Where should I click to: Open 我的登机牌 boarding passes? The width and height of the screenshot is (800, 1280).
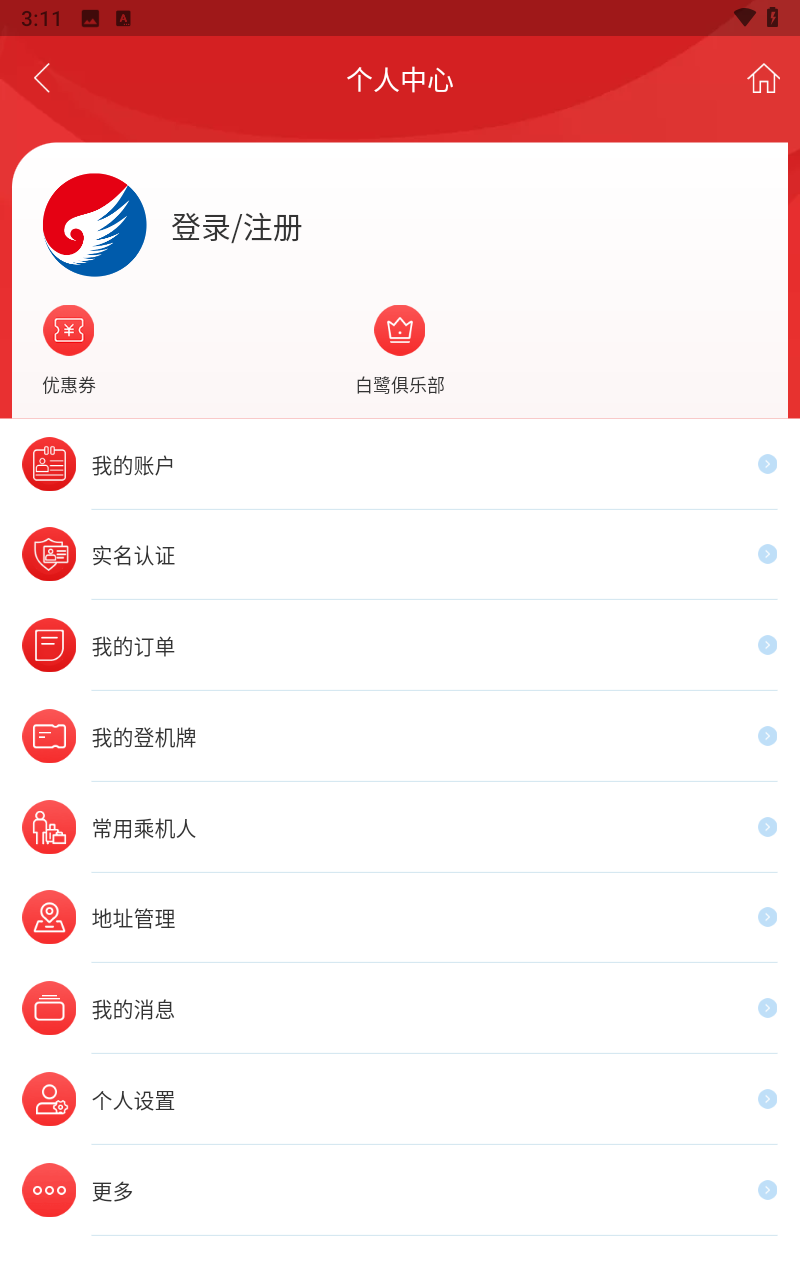400,737
